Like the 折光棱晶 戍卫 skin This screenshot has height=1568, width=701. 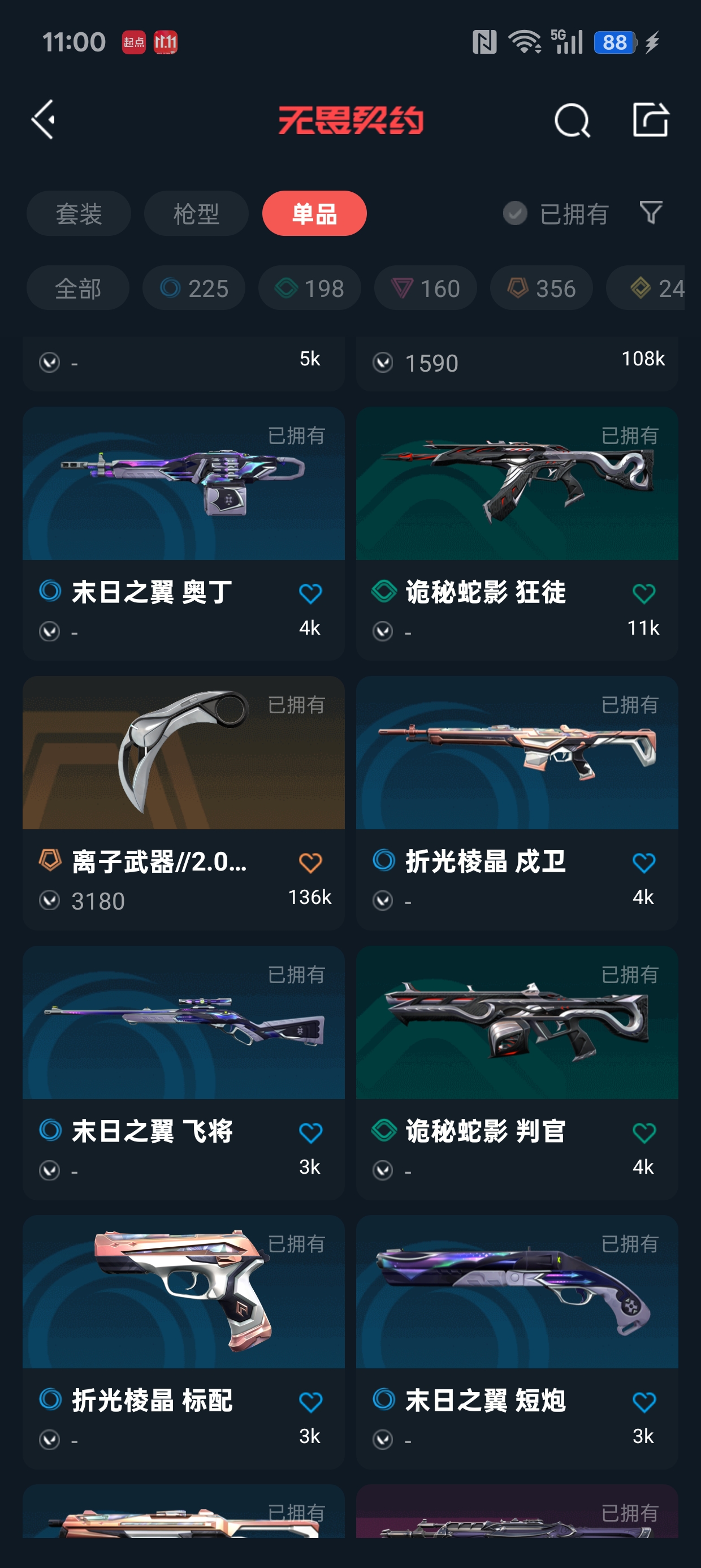tap(643, 863)
